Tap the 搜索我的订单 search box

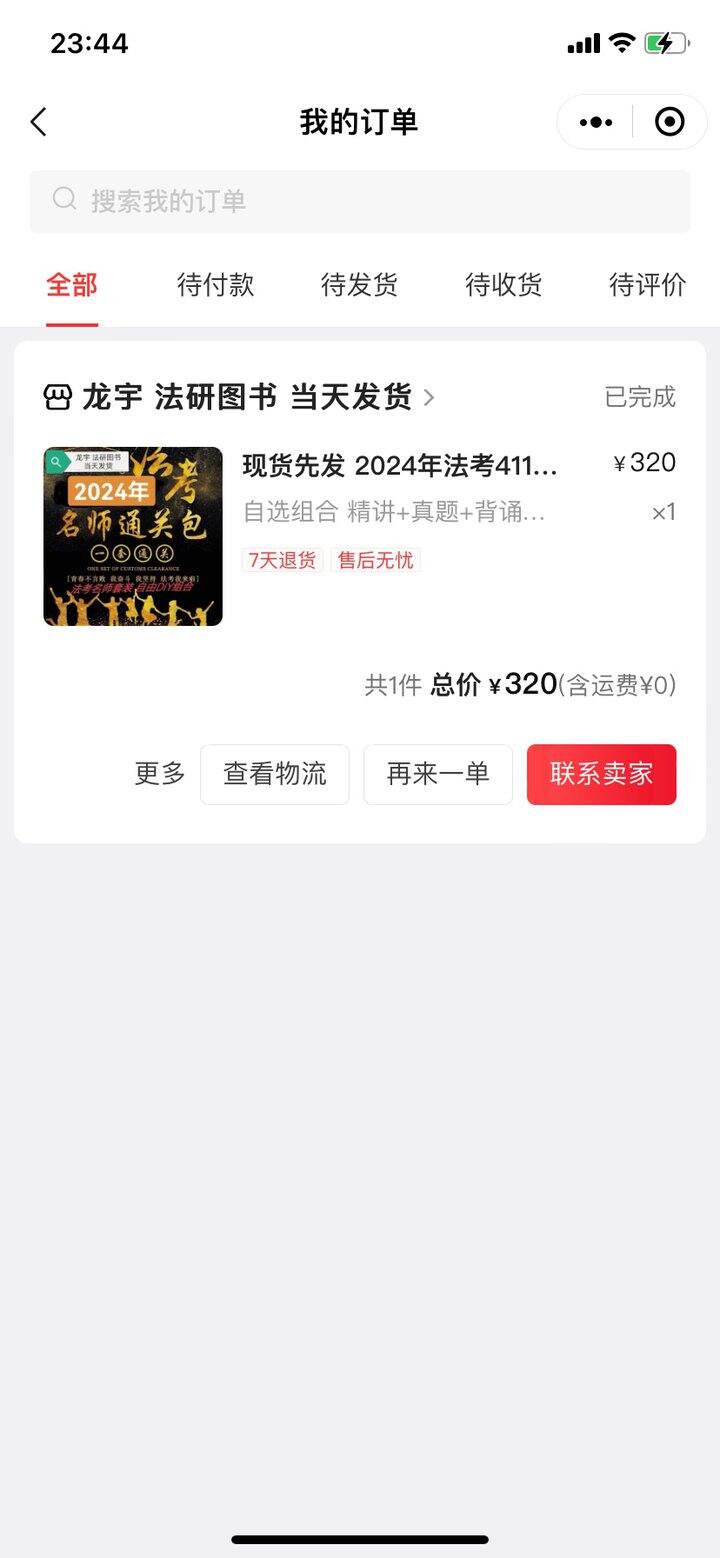(x=360, y=201)
